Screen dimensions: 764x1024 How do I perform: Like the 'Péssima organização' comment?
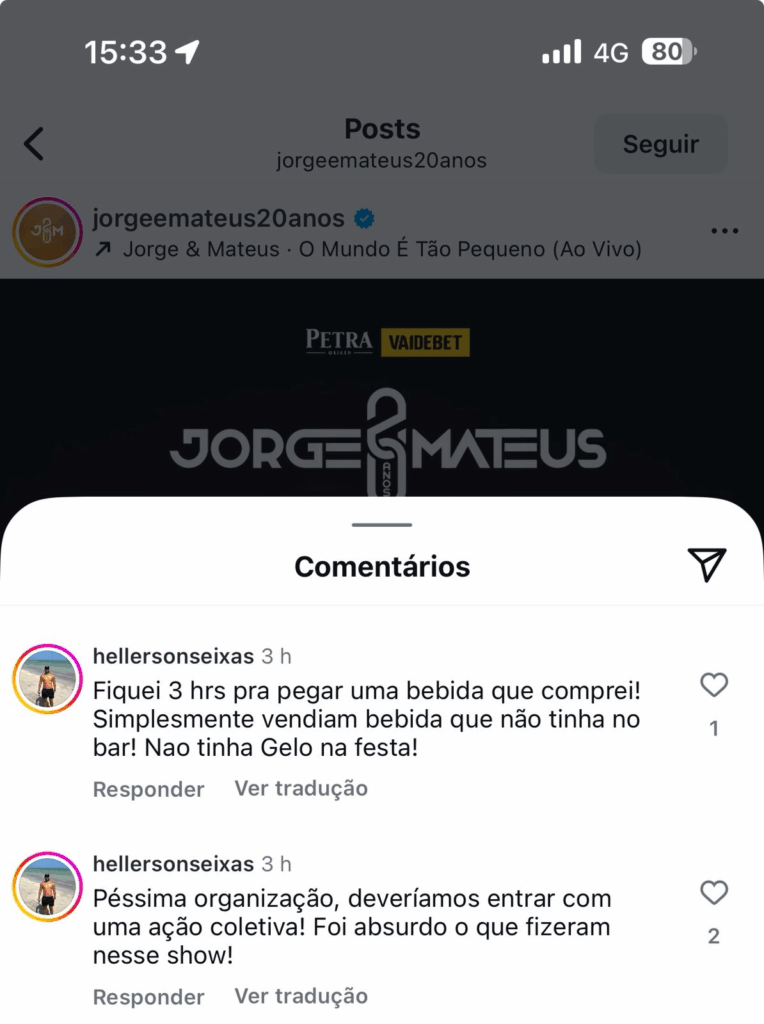tap(713, 892)
